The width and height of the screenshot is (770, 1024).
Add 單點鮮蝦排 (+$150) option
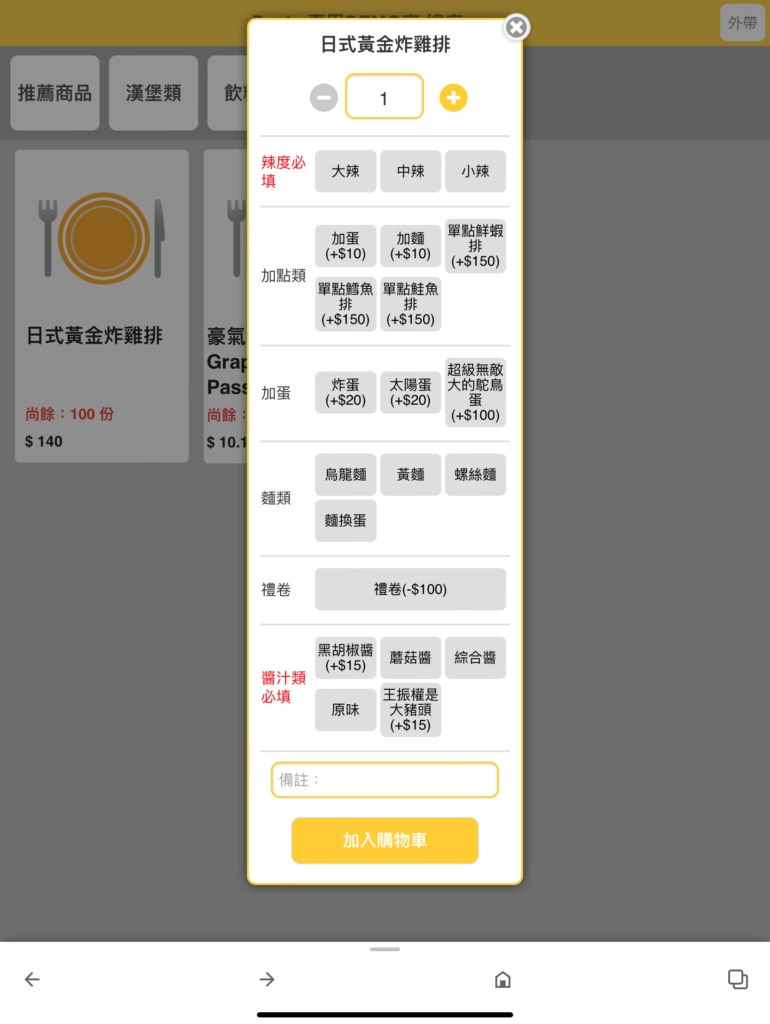point(475,246)
